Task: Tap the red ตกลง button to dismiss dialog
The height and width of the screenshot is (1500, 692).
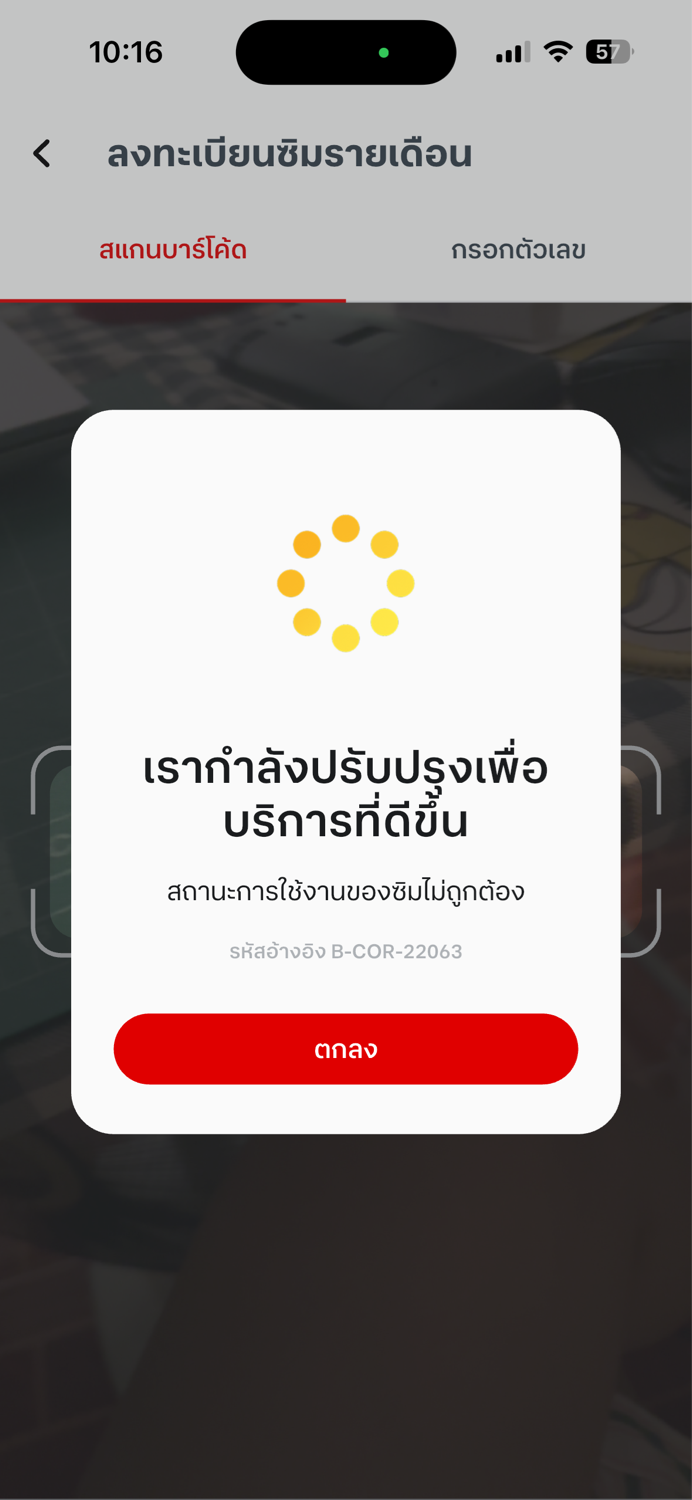Action: coord(346,1049)
